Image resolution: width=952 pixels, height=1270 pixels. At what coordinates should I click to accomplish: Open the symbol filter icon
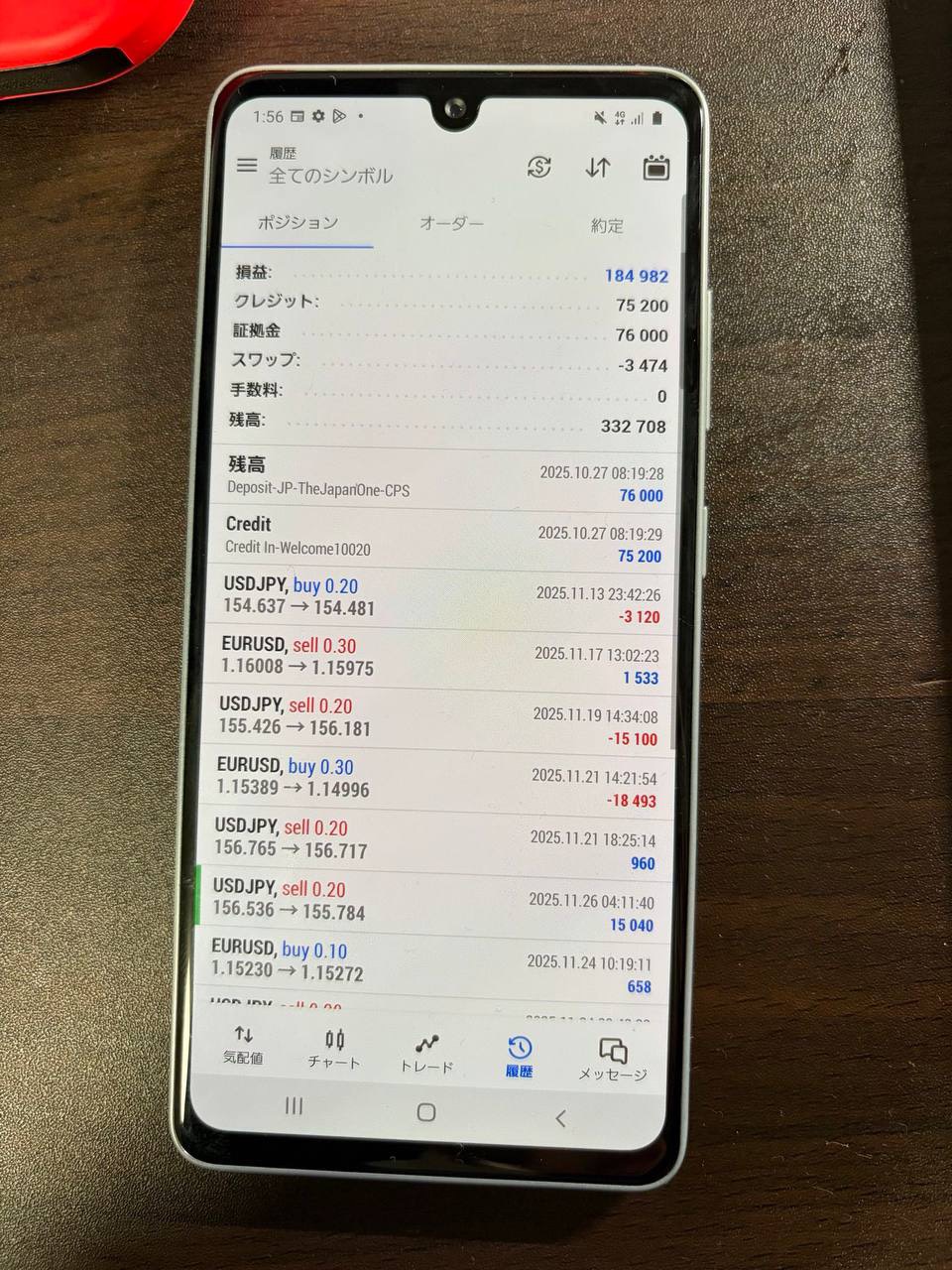coord(538,167)
